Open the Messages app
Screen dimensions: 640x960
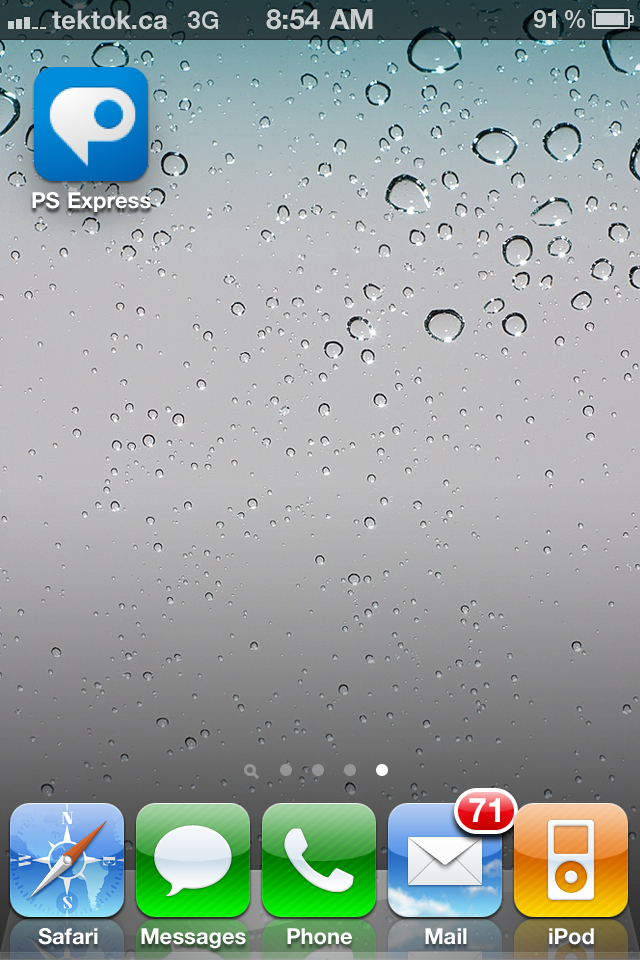(x=193, y=860)
